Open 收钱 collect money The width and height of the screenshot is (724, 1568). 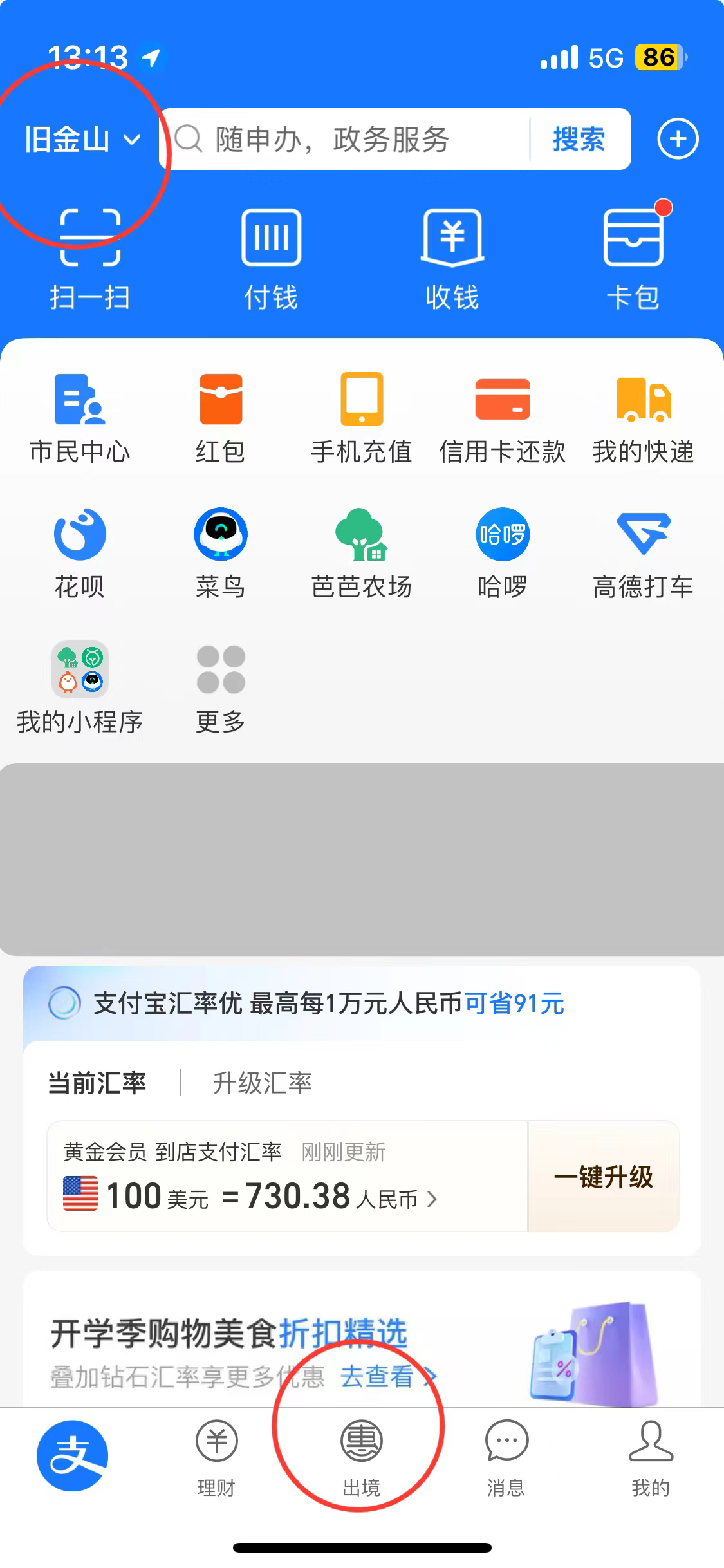[x=452, y=259]
